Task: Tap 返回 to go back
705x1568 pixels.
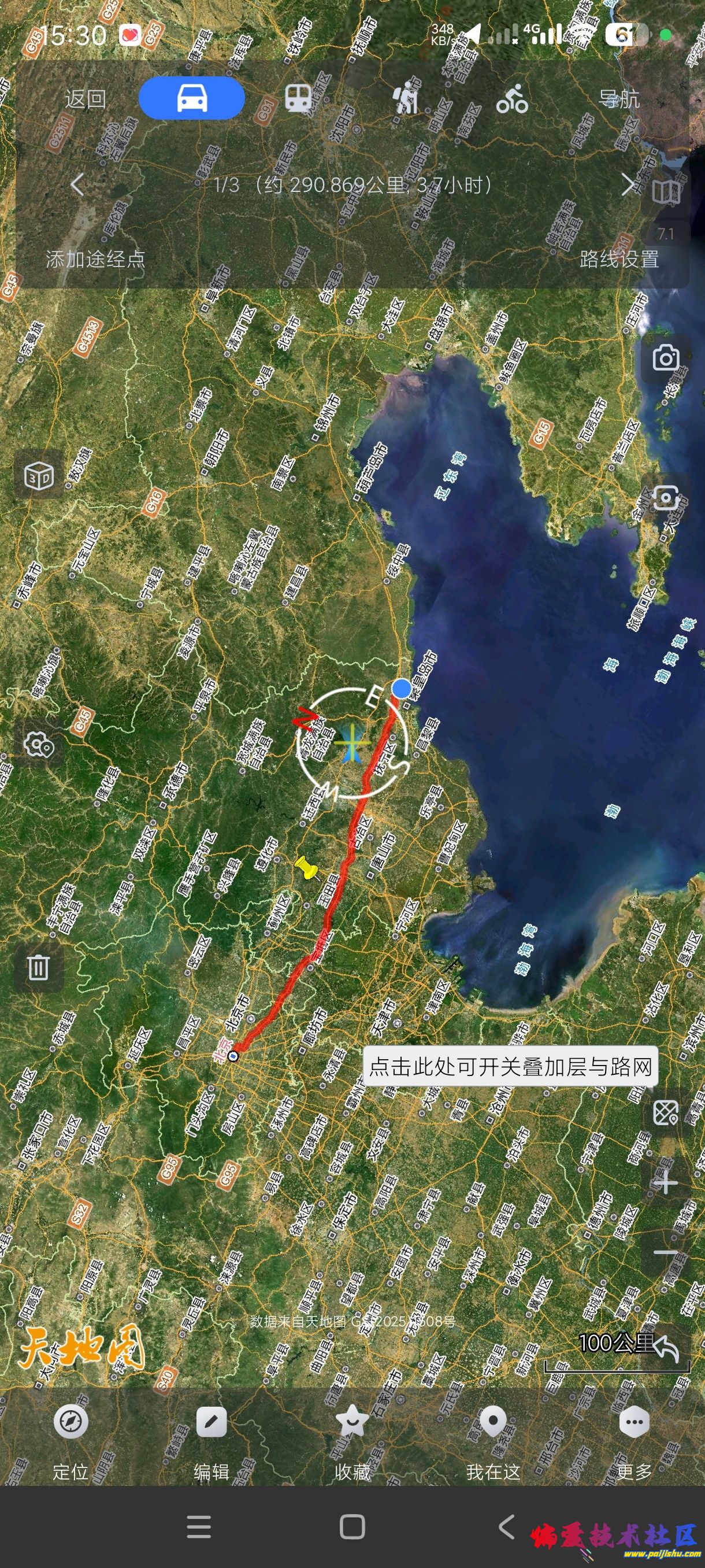Action: coord(85,99)
